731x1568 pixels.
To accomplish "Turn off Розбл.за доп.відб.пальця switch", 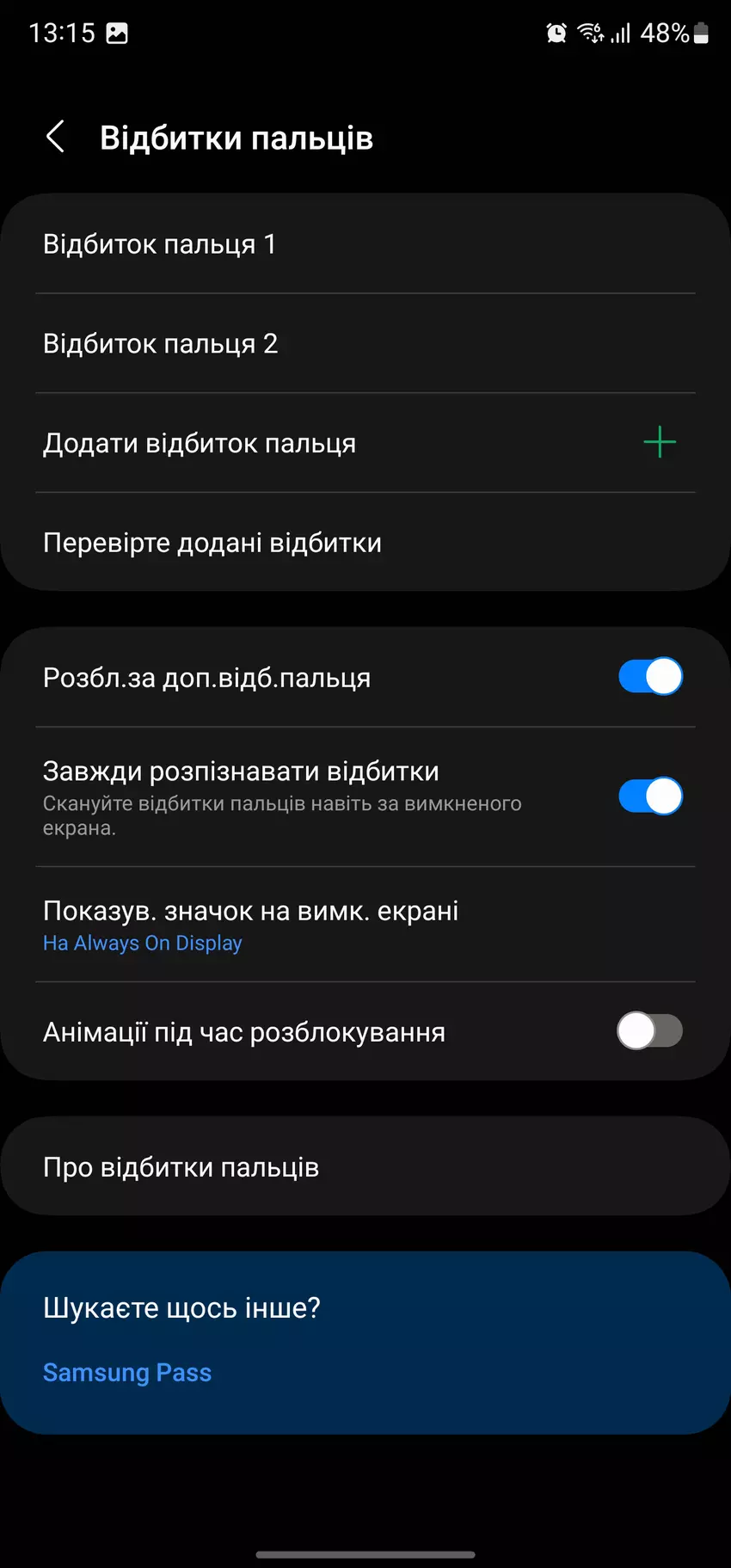I will [x=650, y=677].
